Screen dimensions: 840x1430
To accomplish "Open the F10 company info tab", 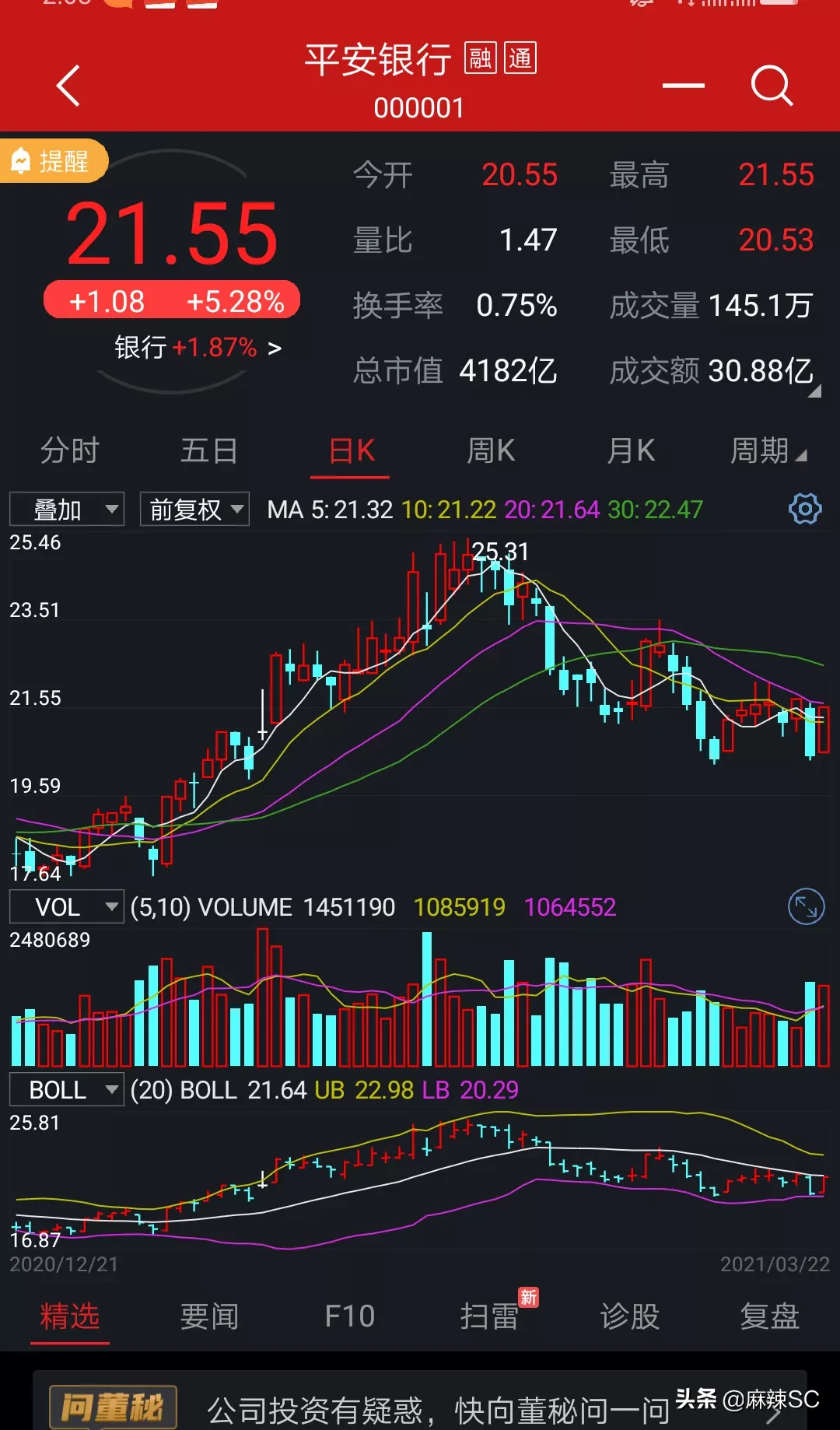I will click(x=350, y=1316).
